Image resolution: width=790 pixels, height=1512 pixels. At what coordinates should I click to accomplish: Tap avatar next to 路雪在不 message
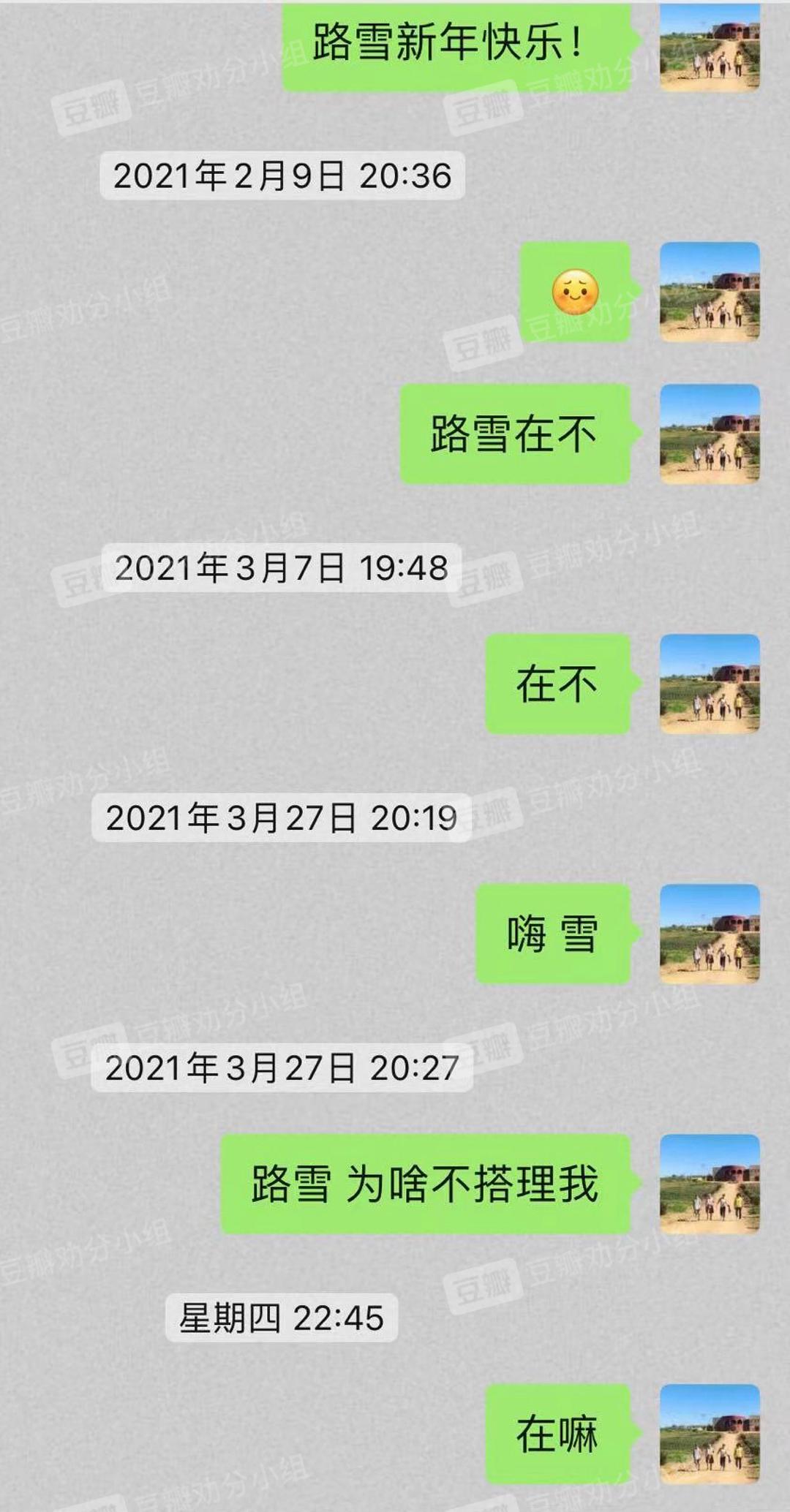pos(710,434)
